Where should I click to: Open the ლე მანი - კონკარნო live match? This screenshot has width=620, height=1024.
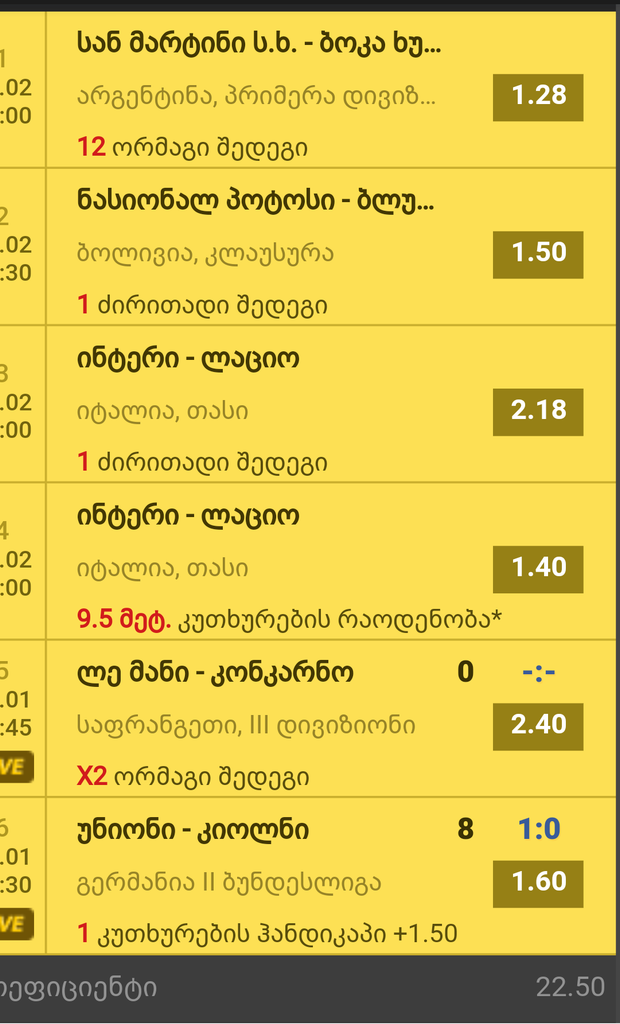[214, 673]
